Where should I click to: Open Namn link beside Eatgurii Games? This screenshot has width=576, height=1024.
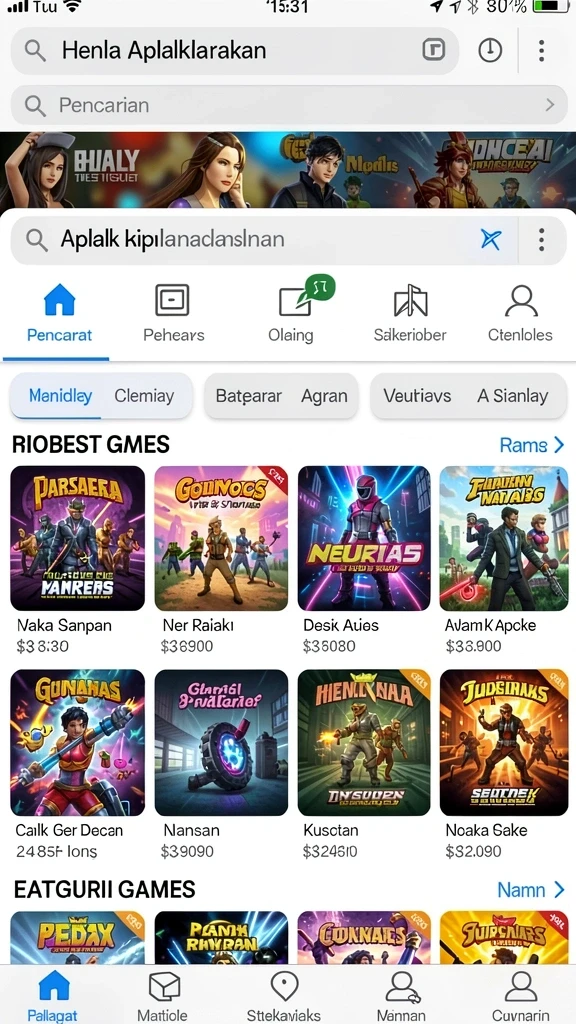tap(530, 889)
